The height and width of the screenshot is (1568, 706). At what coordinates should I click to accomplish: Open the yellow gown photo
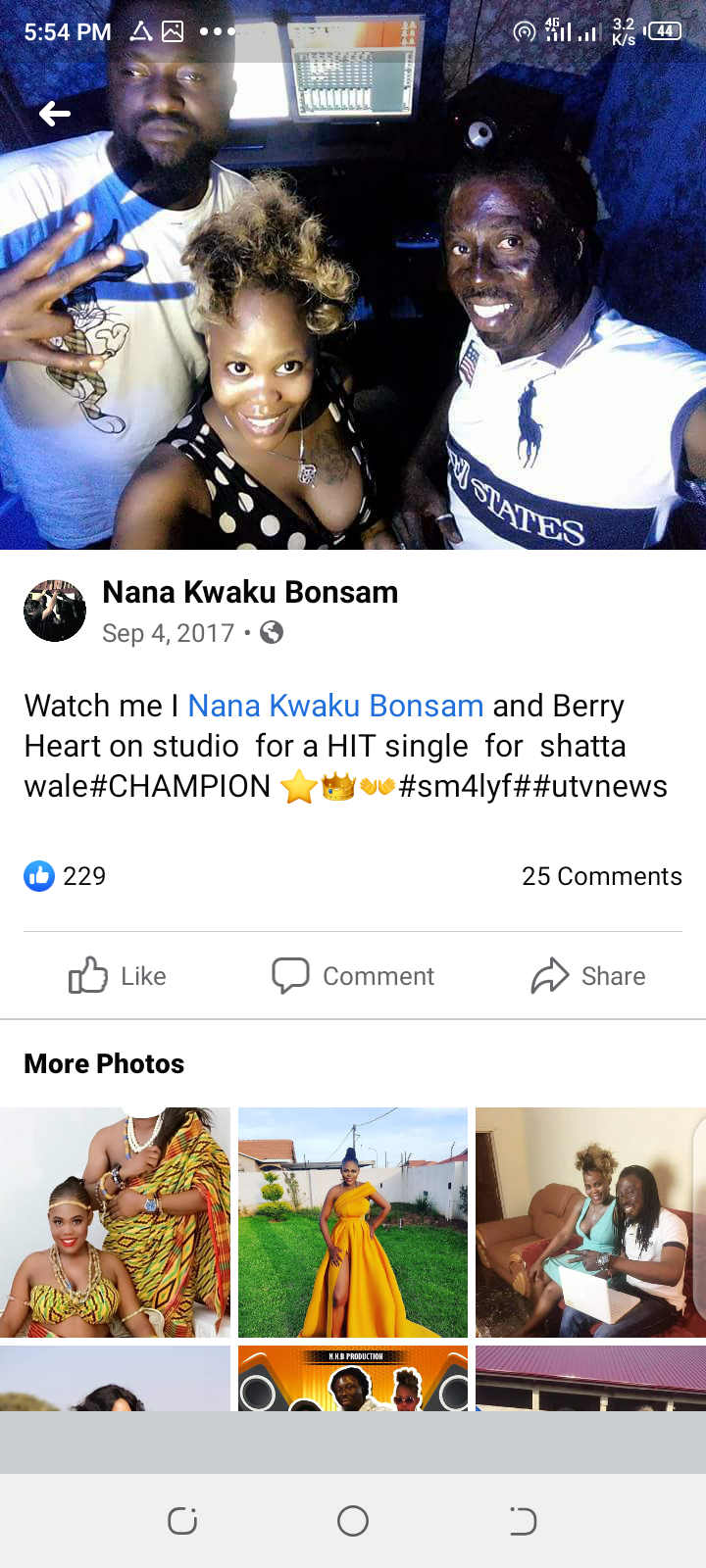click(x=353, y=1222)
